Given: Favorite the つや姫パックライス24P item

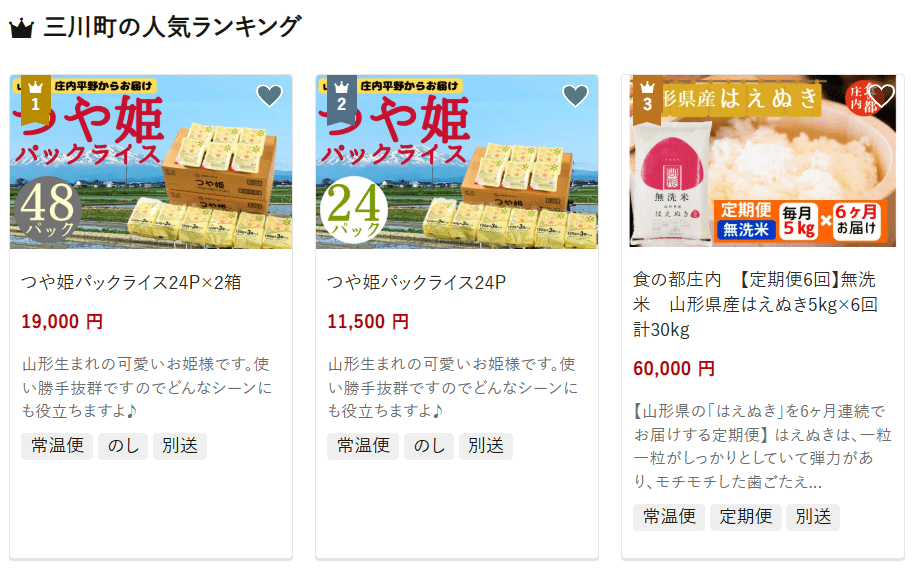Looking at the screenshot, I should point(575,96).
